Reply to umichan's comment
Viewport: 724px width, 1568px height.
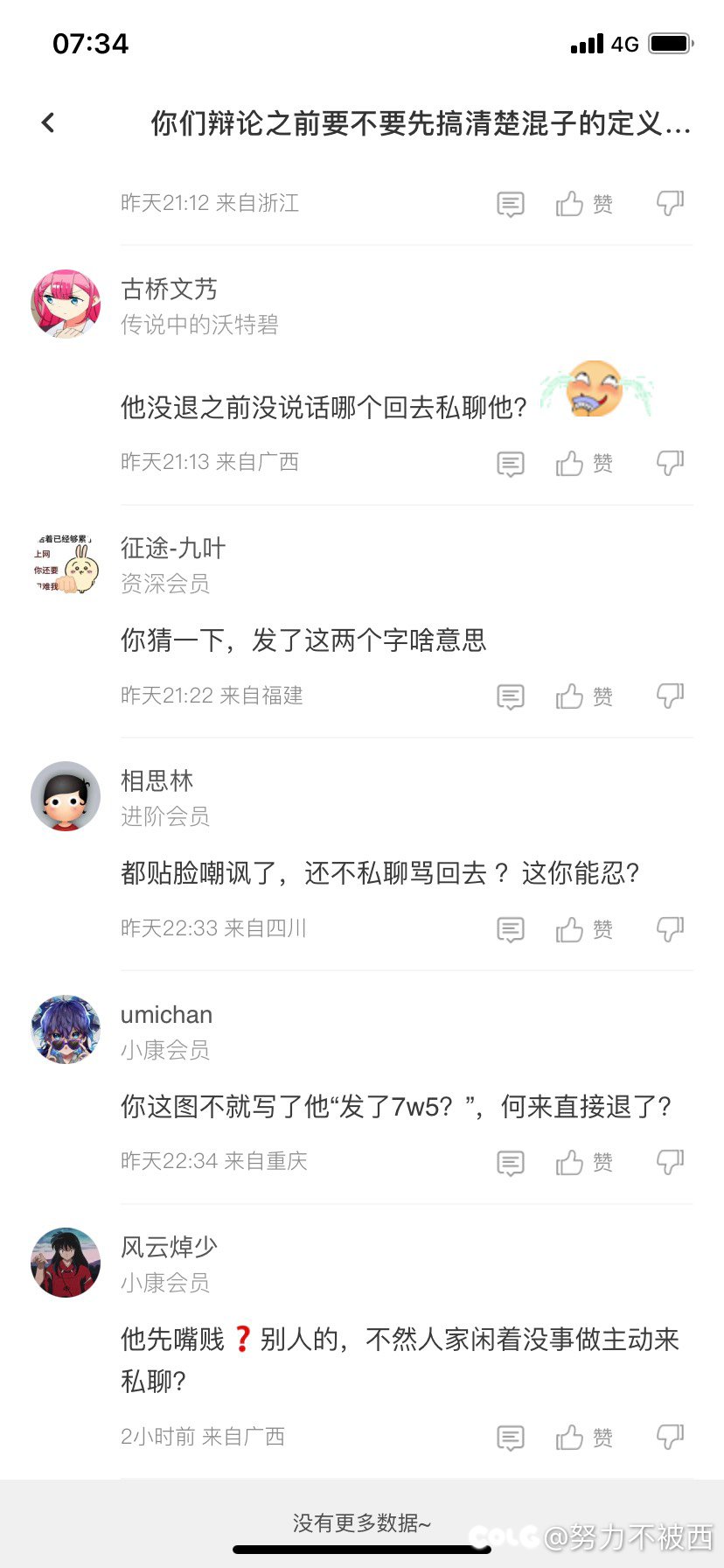click(511, 1163)
